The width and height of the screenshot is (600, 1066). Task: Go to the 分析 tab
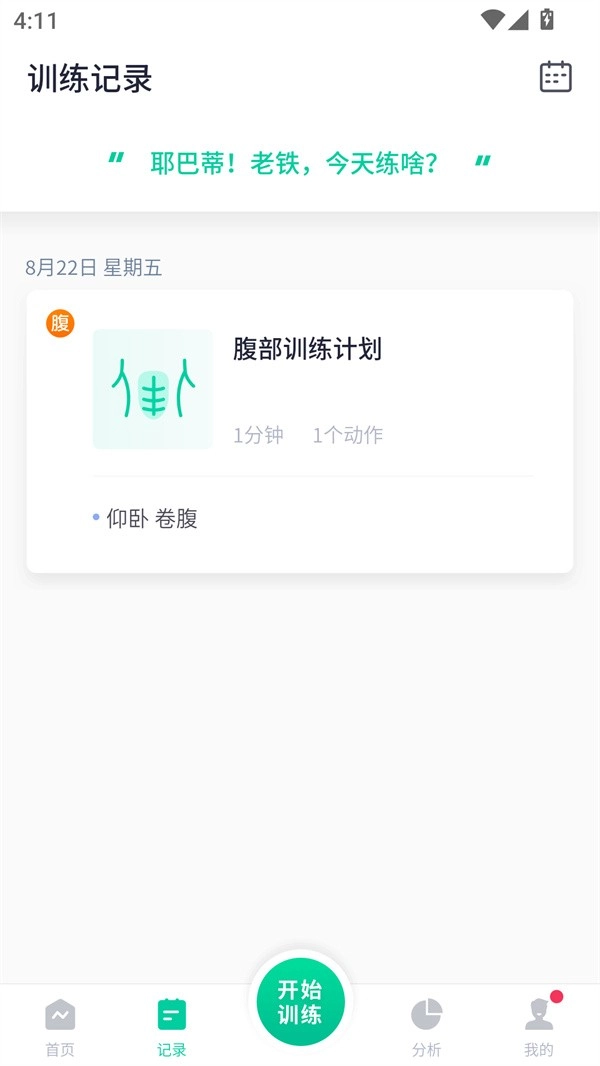426,1027
